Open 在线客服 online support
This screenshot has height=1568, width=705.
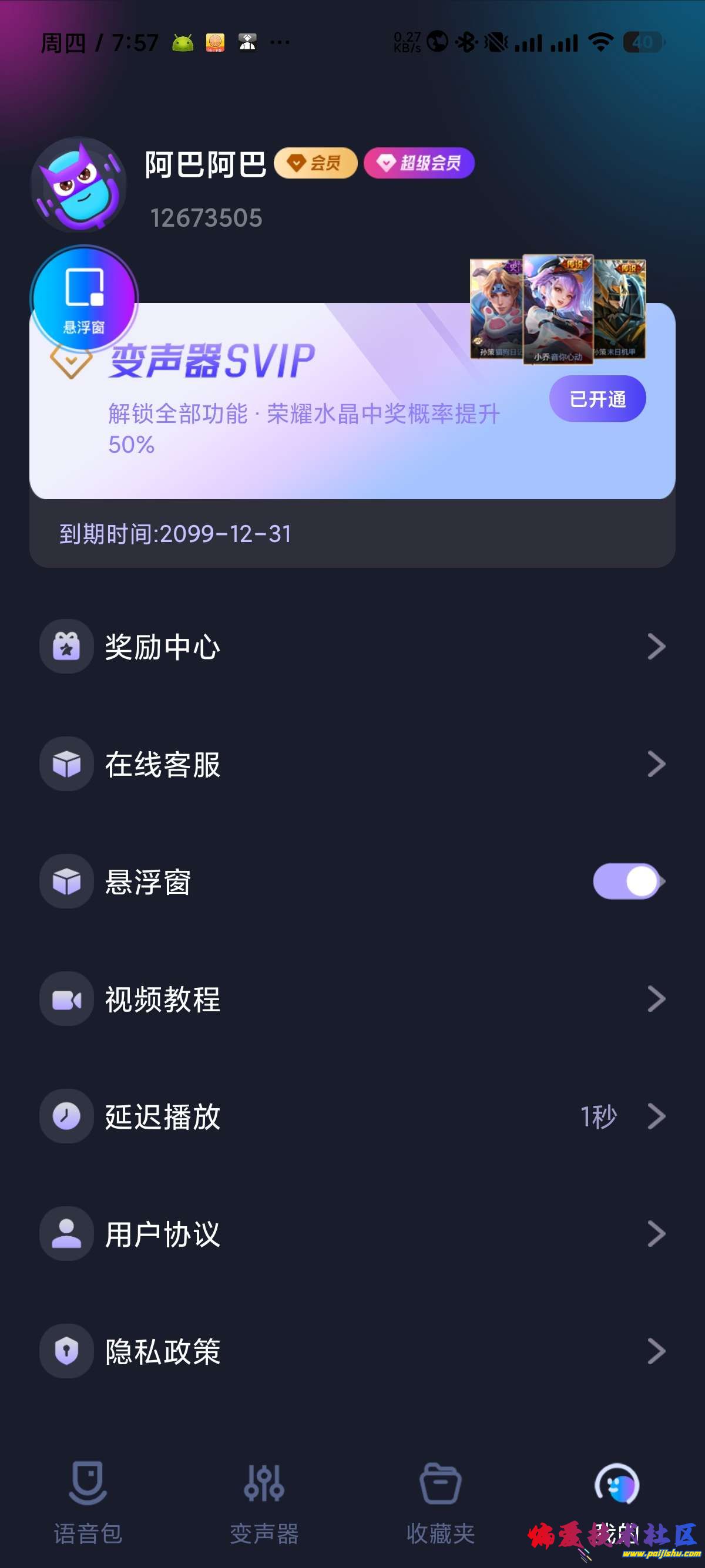(352, 764)
